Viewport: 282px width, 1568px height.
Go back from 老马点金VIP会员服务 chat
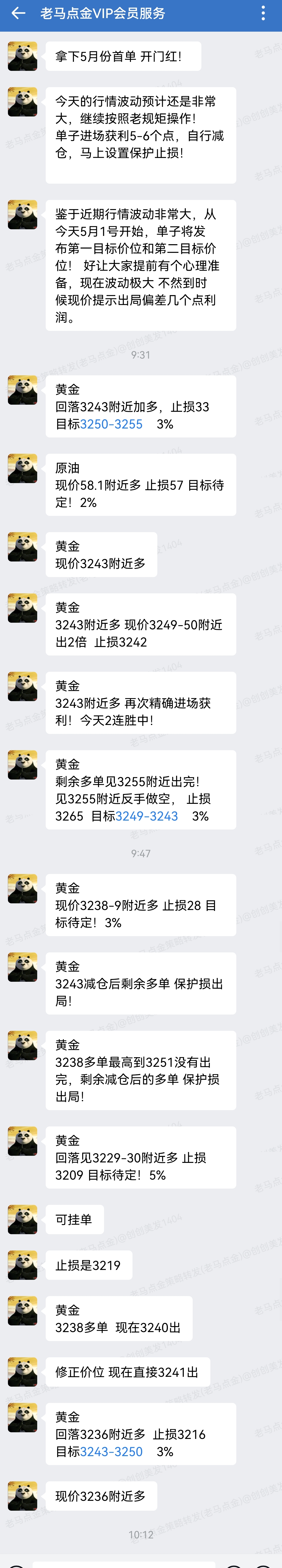pyautogui.click(x=18, y=13)
